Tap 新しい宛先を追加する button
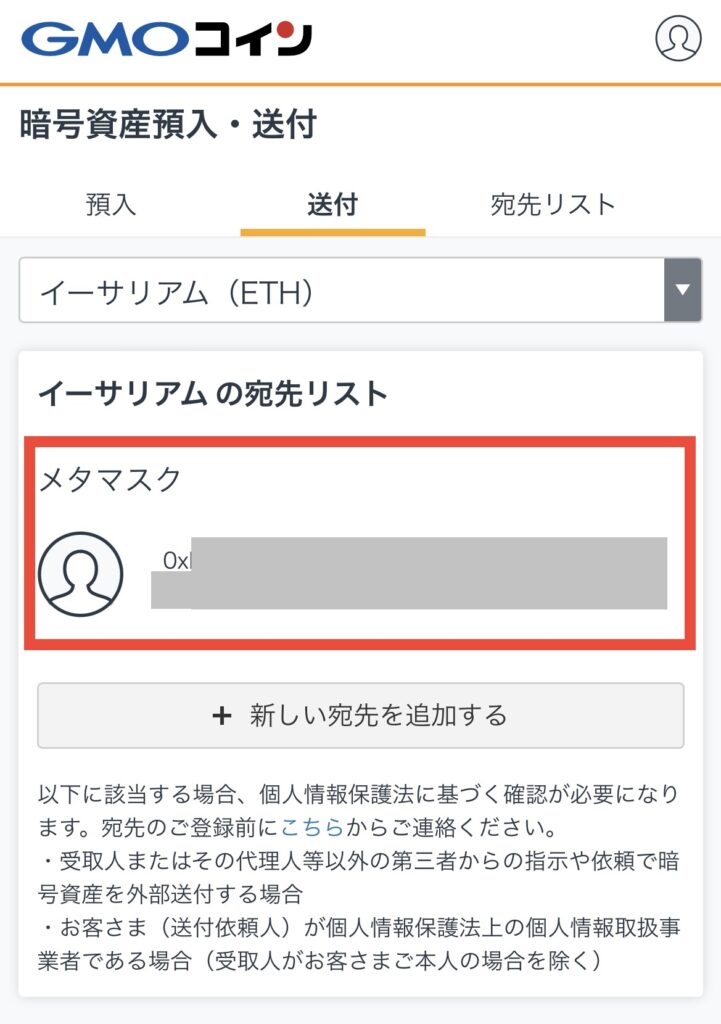The height and width of the screenshot is (1024, 721). click(x=360, y=715)
